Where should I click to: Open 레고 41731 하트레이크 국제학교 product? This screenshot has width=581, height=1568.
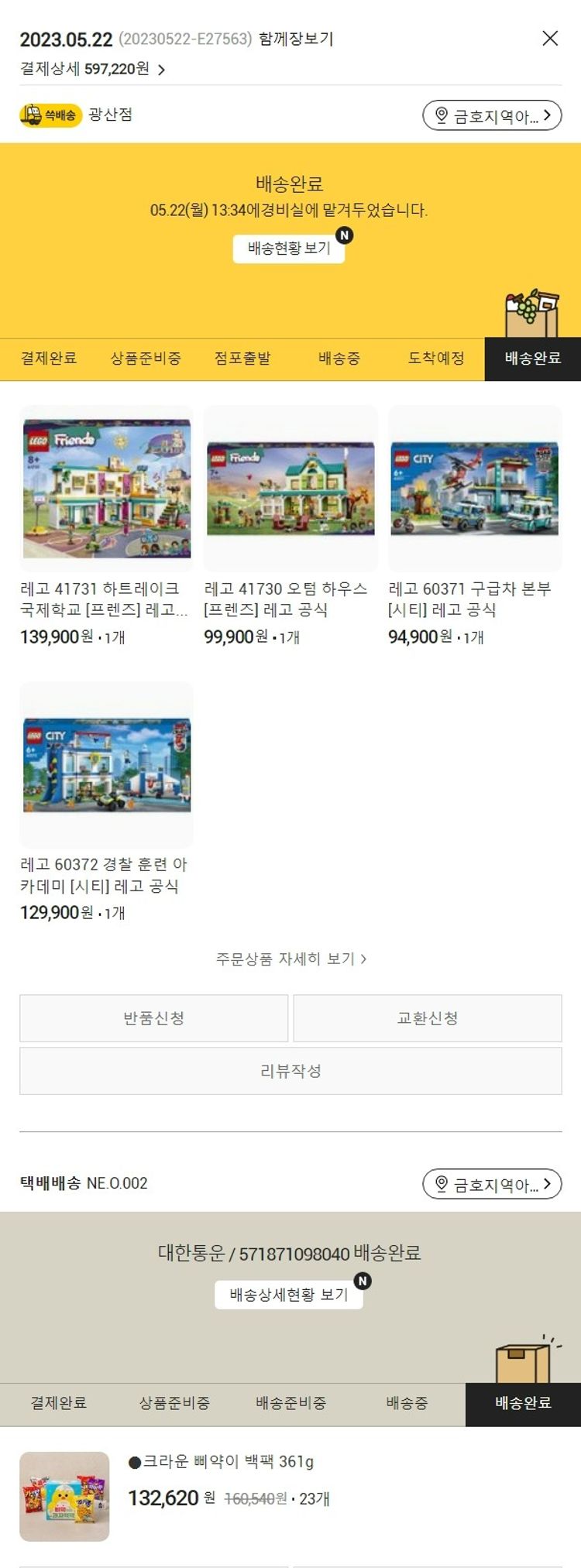click(x=106, y=488)
